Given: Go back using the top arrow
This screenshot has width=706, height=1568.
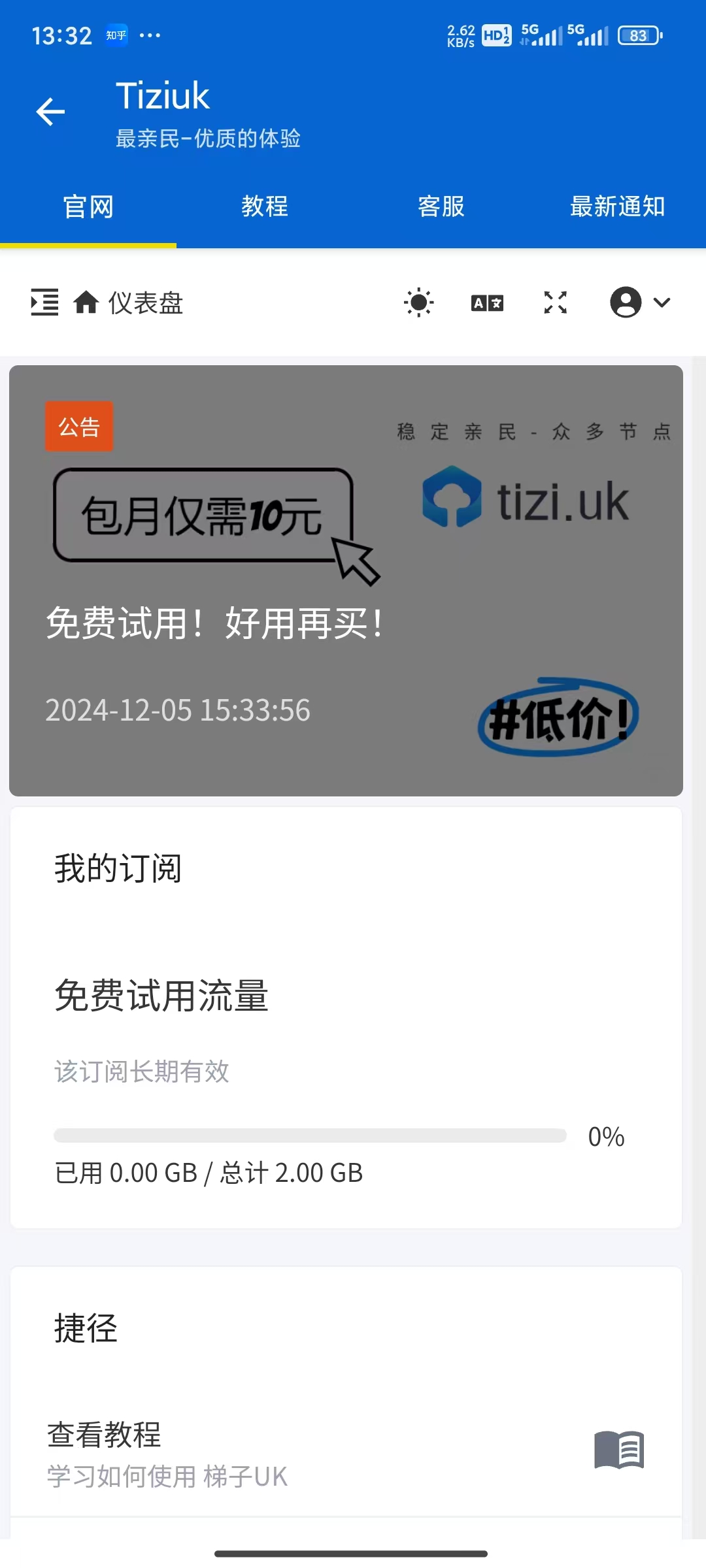Looking at the screenshot, I should [x=50, y=112].
